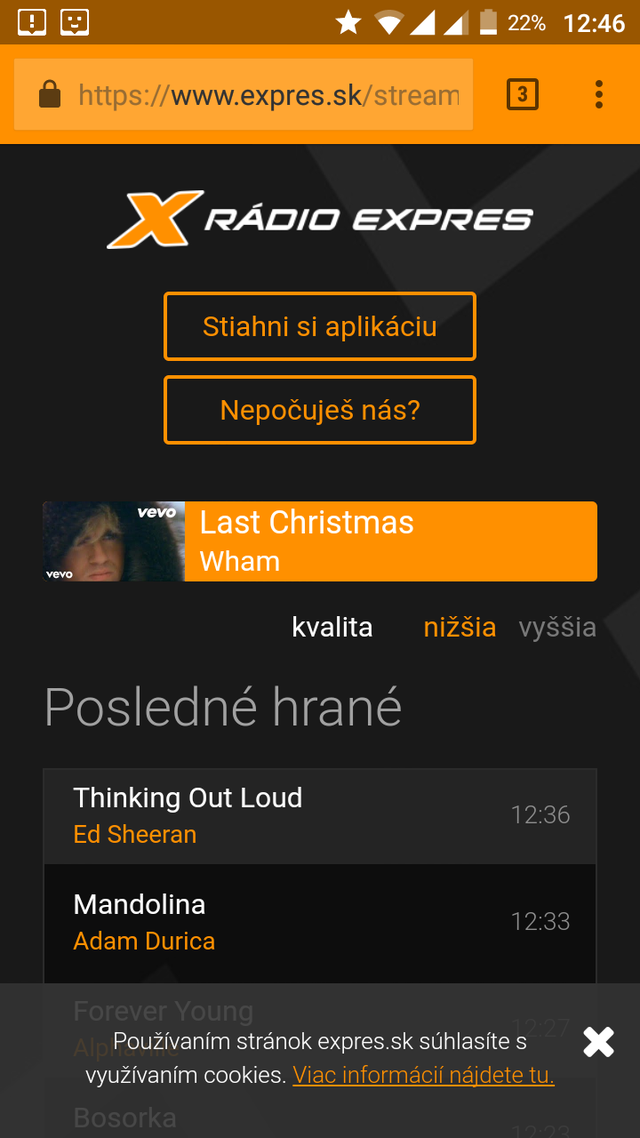Dismiss the cookies notice
The image size is (640, 1138).
tap(598, 1042)
